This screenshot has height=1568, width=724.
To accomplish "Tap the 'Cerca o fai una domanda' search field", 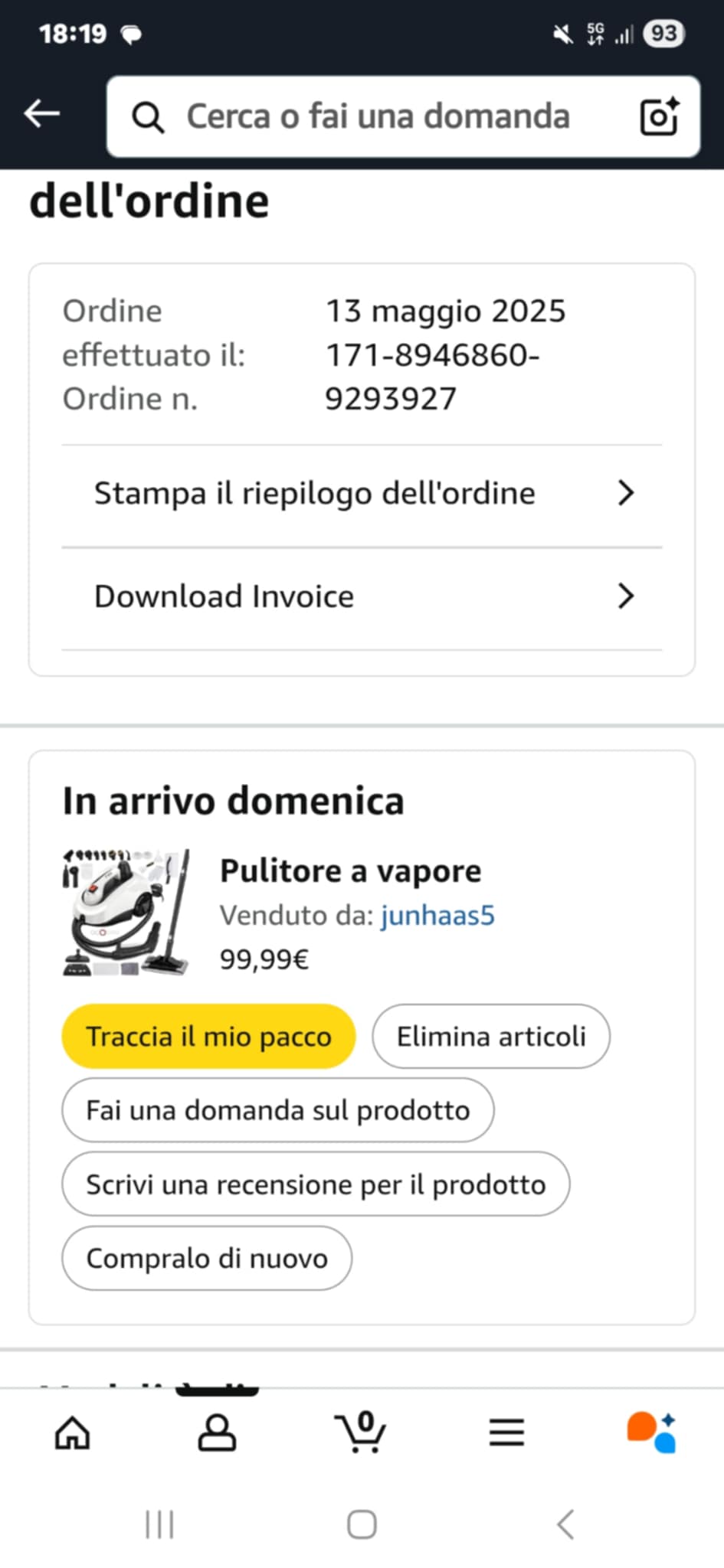I will click(x=377, y=116).
